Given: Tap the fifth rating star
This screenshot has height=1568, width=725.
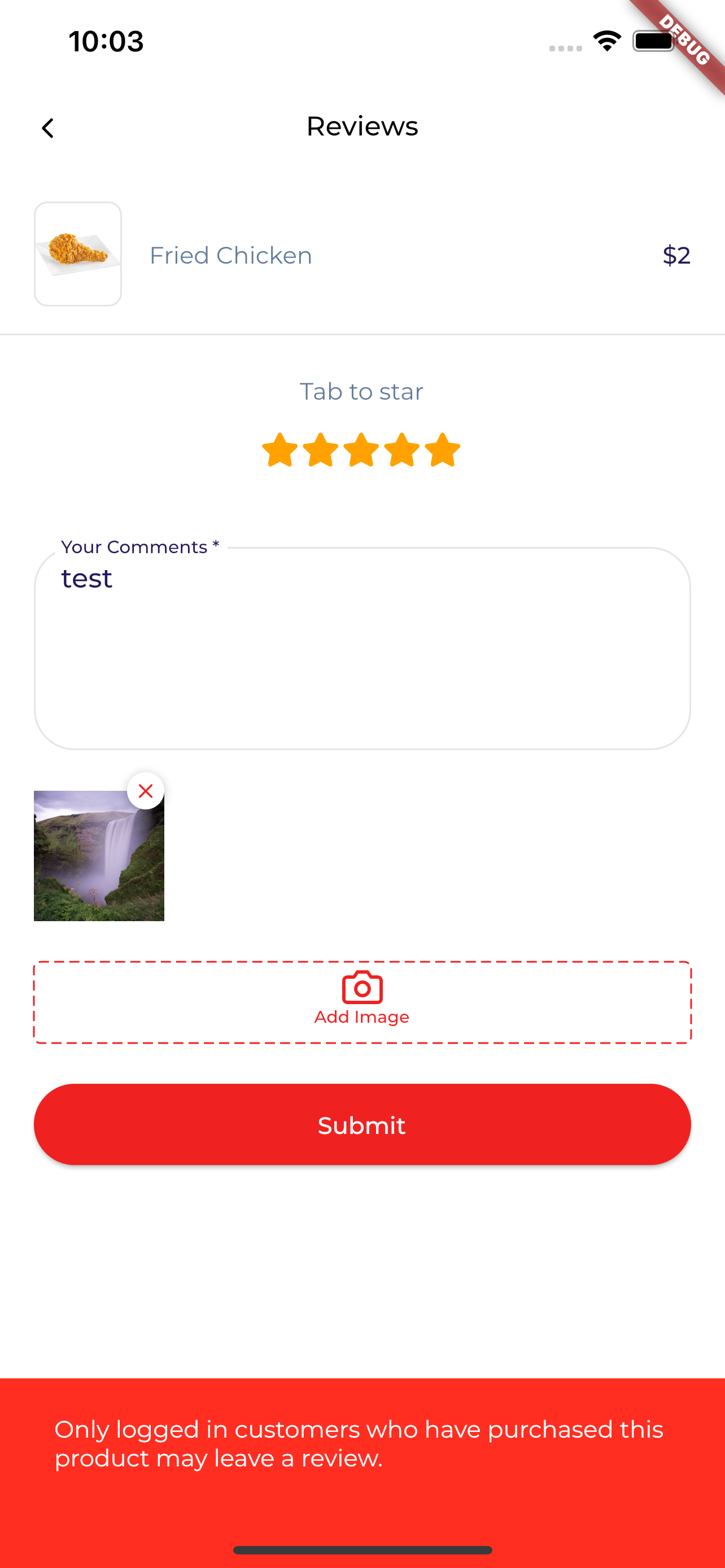Looking at the screenshot, I should 443,450.
